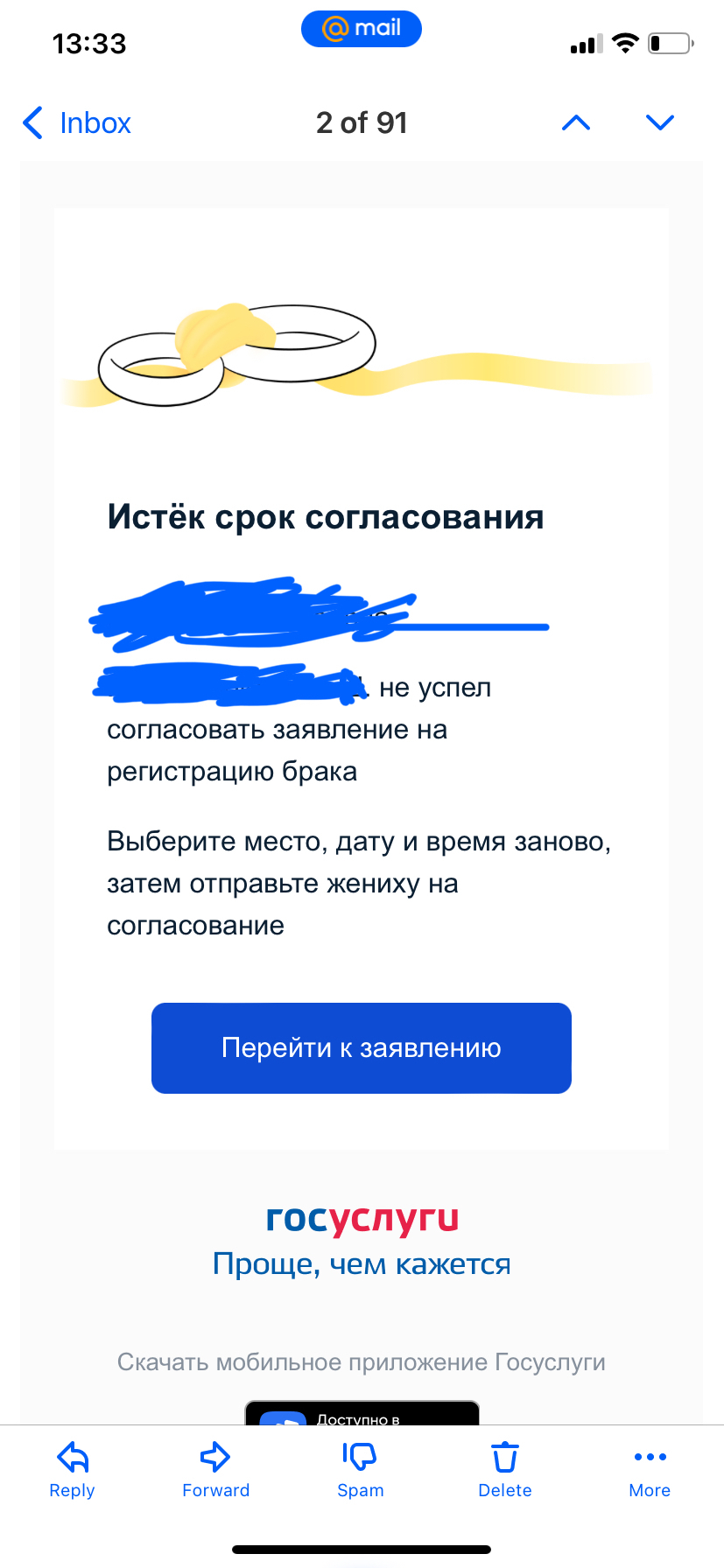Return to the Mail app via top pill
Image resolution: width=724 pixels, height=1568 pixels.
362,29
